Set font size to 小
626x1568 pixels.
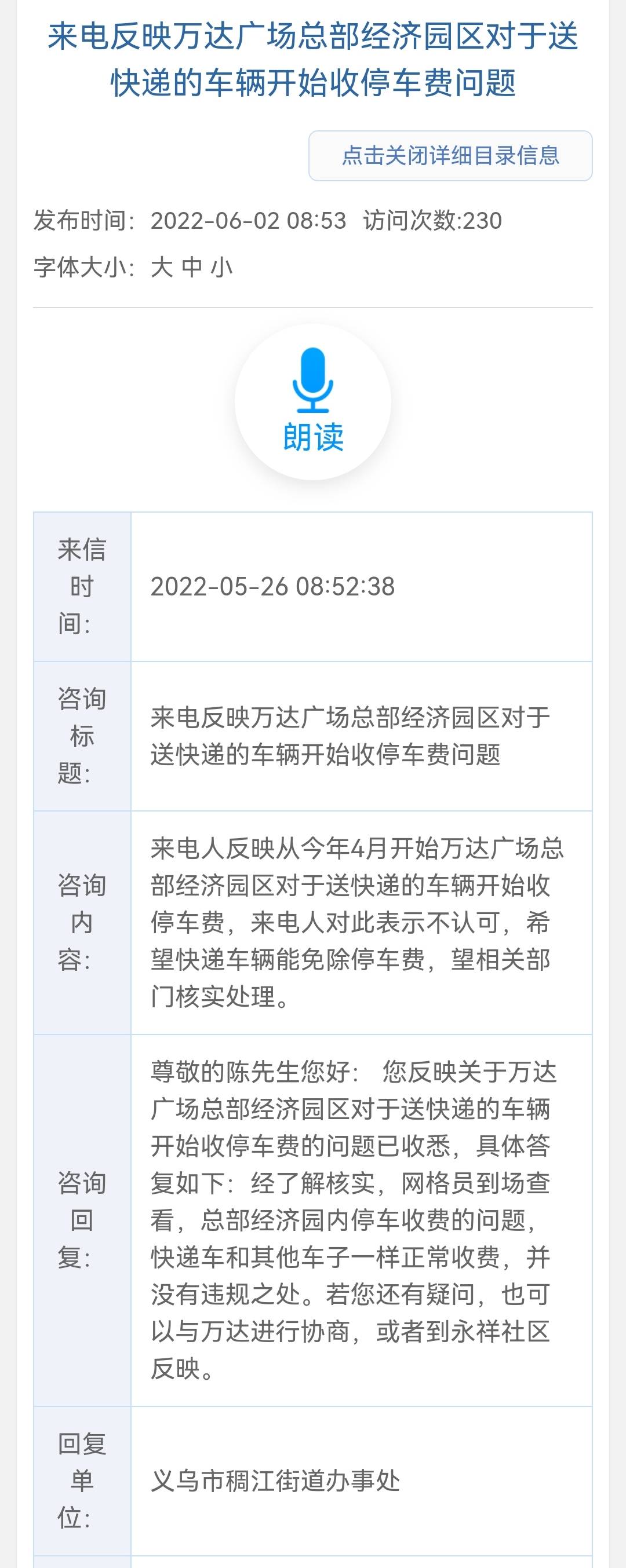221,267
